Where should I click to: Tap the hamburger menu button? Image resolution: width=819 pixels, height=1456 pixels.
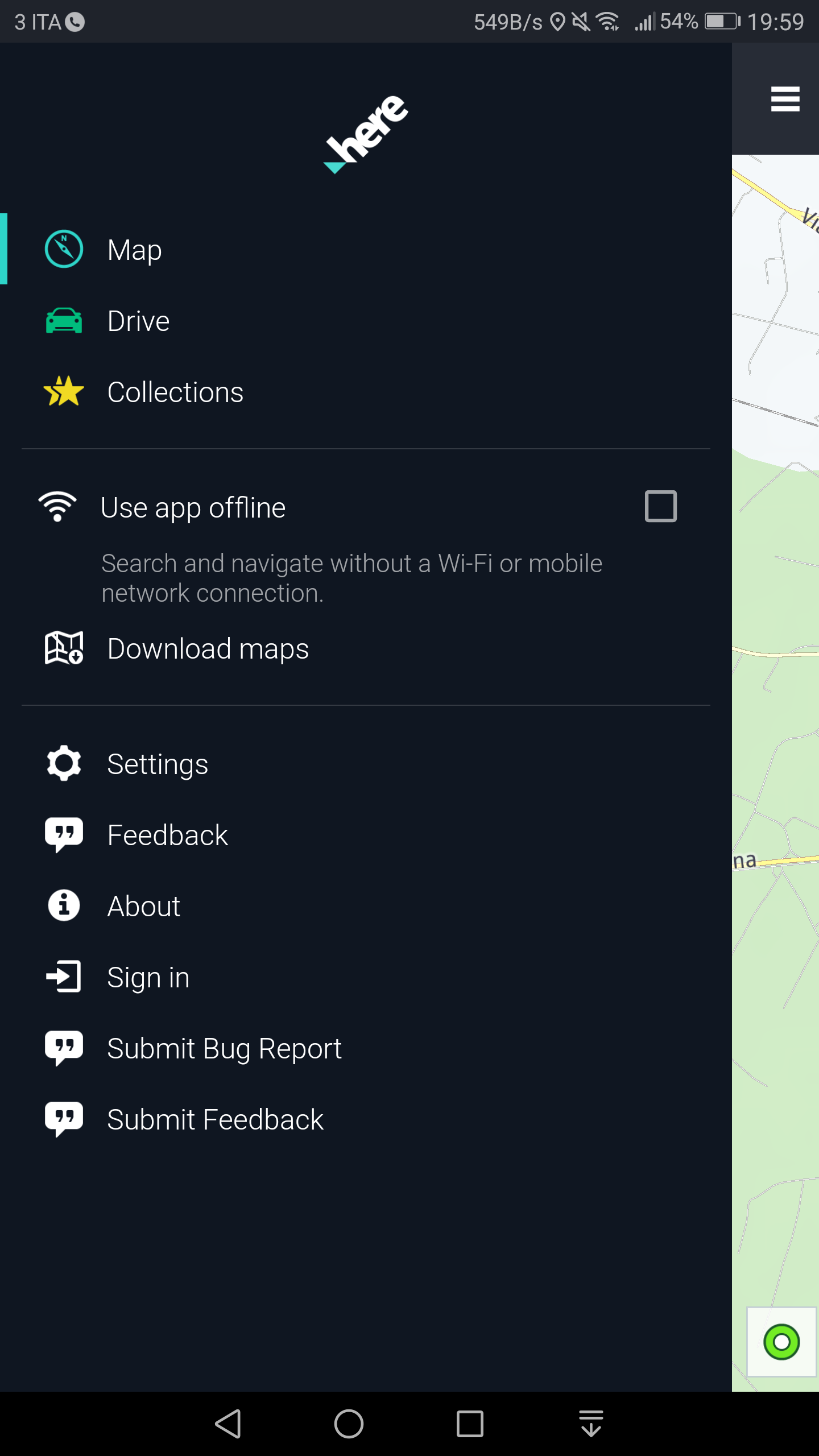[785, 99]
